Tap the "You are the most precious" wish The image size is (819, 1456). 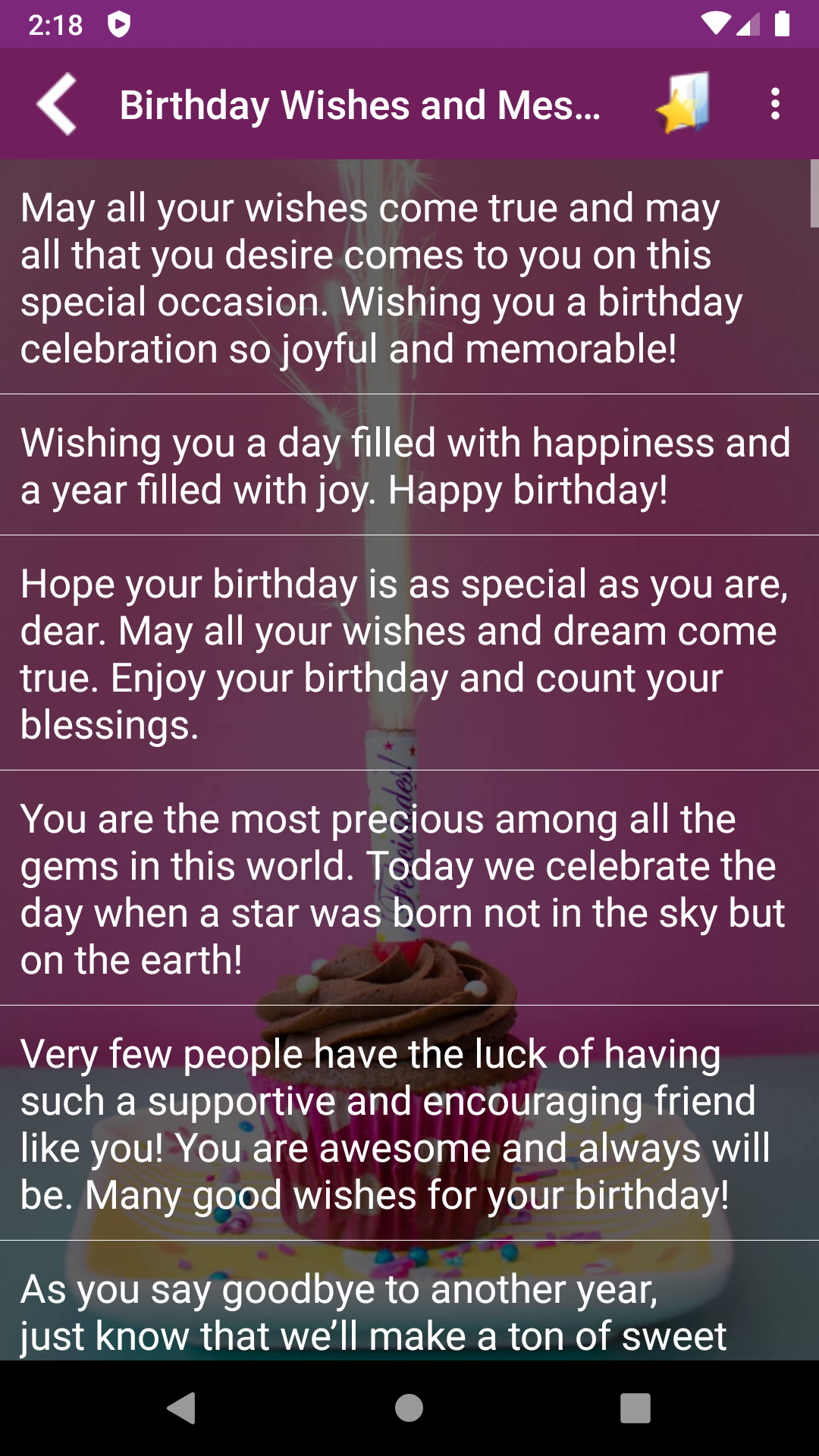pos(409,889)
